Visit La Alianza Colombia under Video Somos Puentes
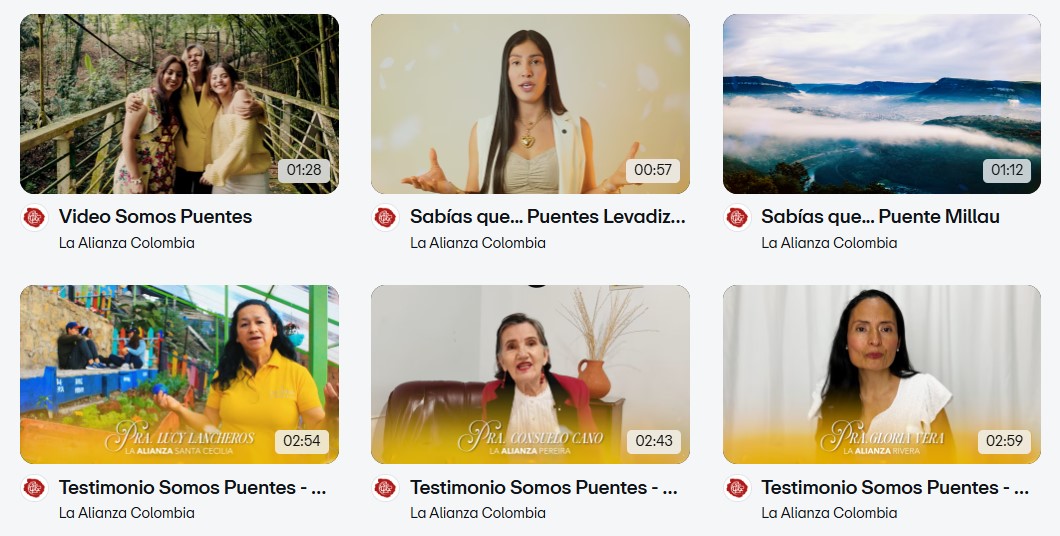1060x536 pixels. tap(127, 243)
